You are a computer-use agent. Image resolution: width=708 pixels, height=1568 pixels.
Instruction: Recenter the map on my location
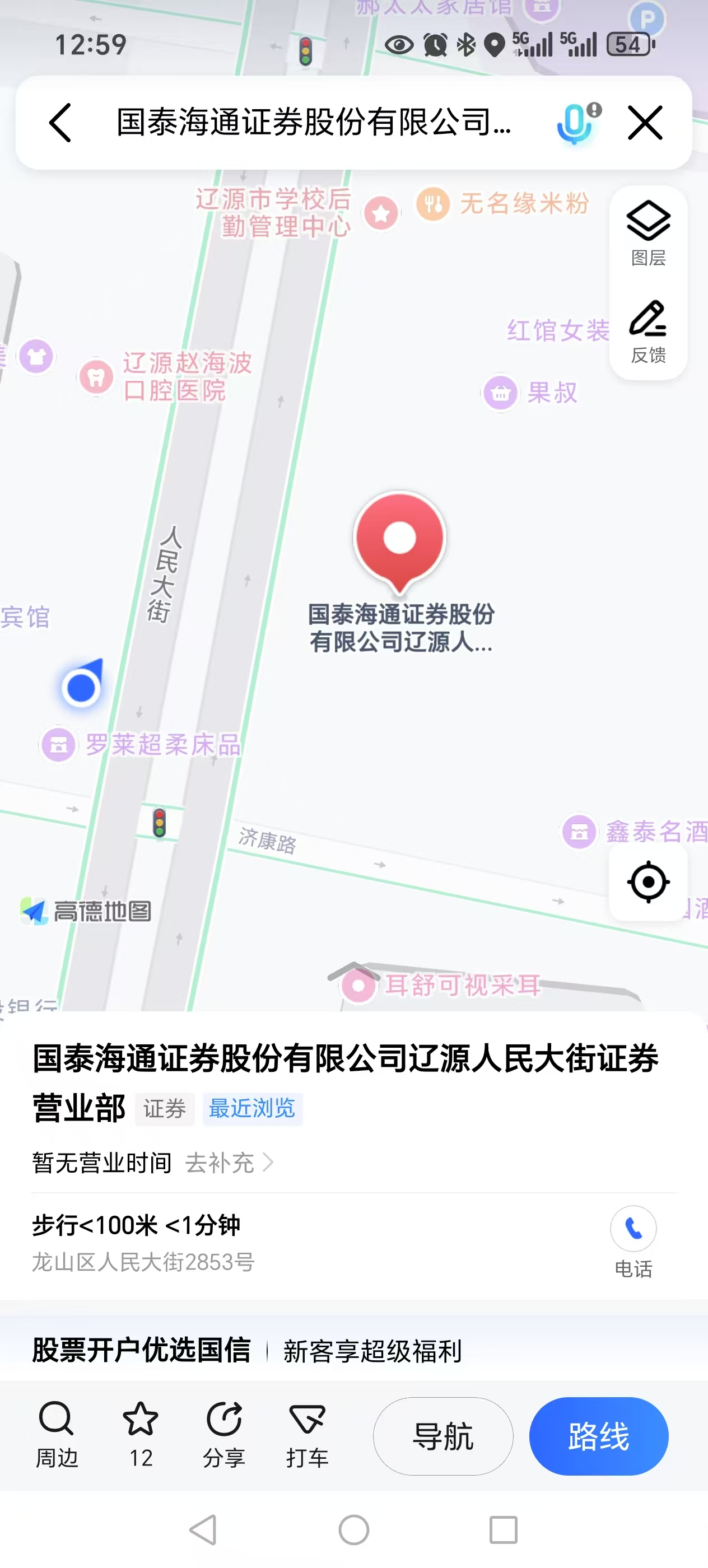(648, 881)
